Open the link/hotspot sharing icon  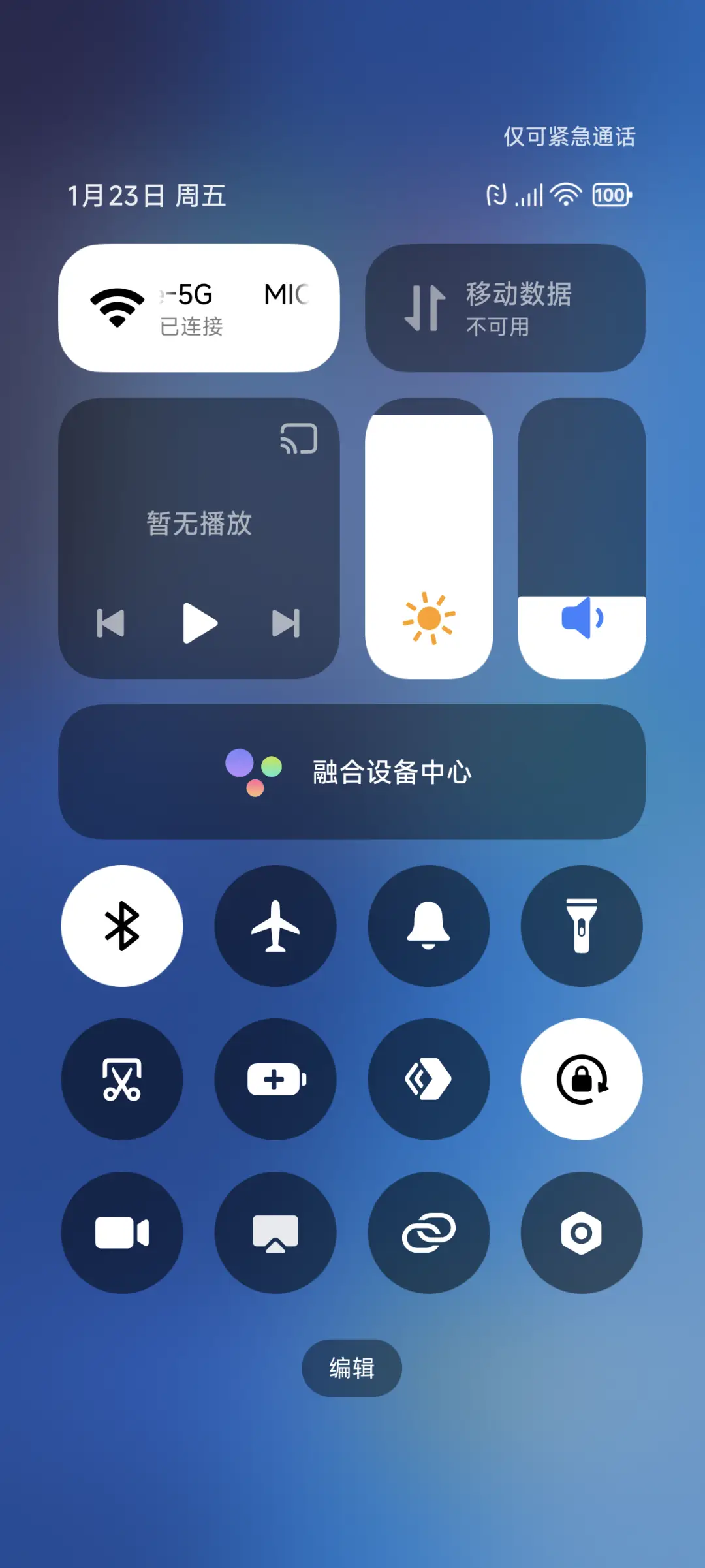(x=429, y=1232)
